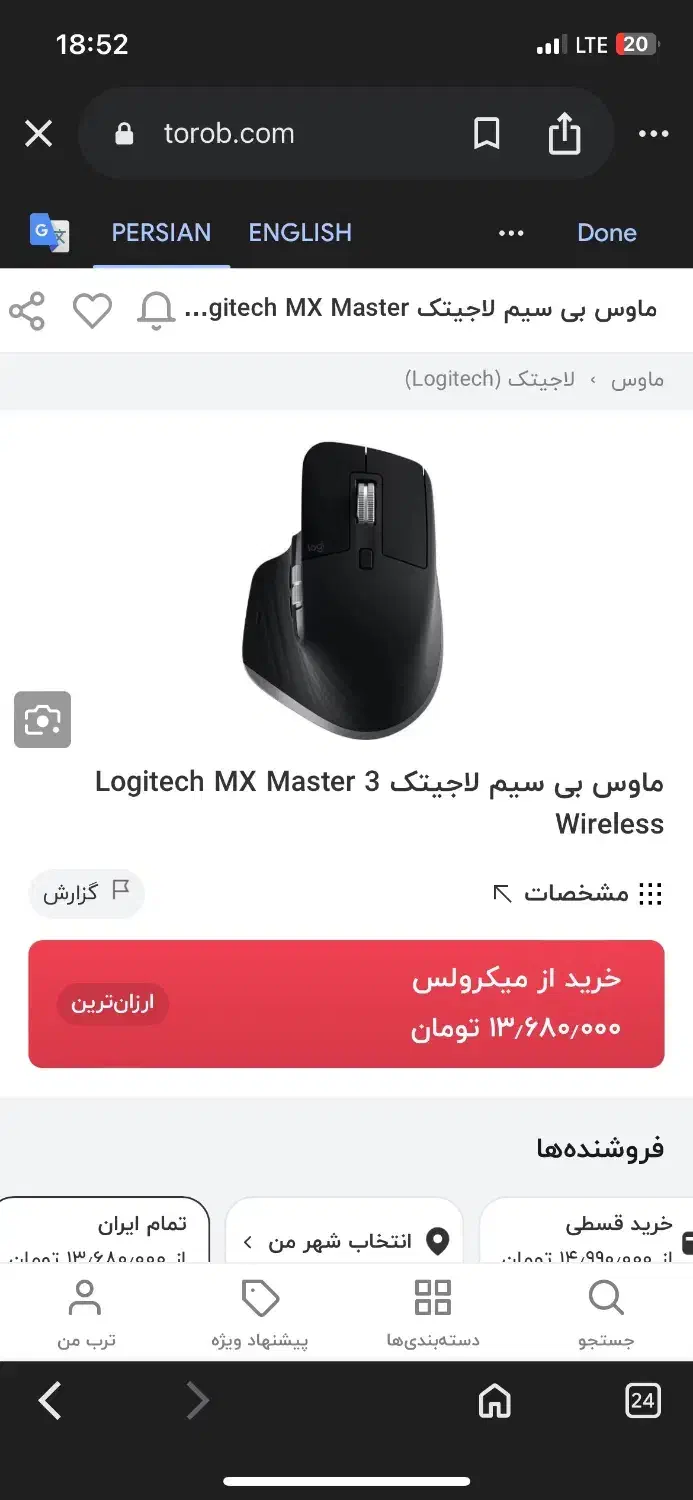Search by image with the camera icon
Viewport: 693px width, 1500px height.
click(x=42, y=719)
